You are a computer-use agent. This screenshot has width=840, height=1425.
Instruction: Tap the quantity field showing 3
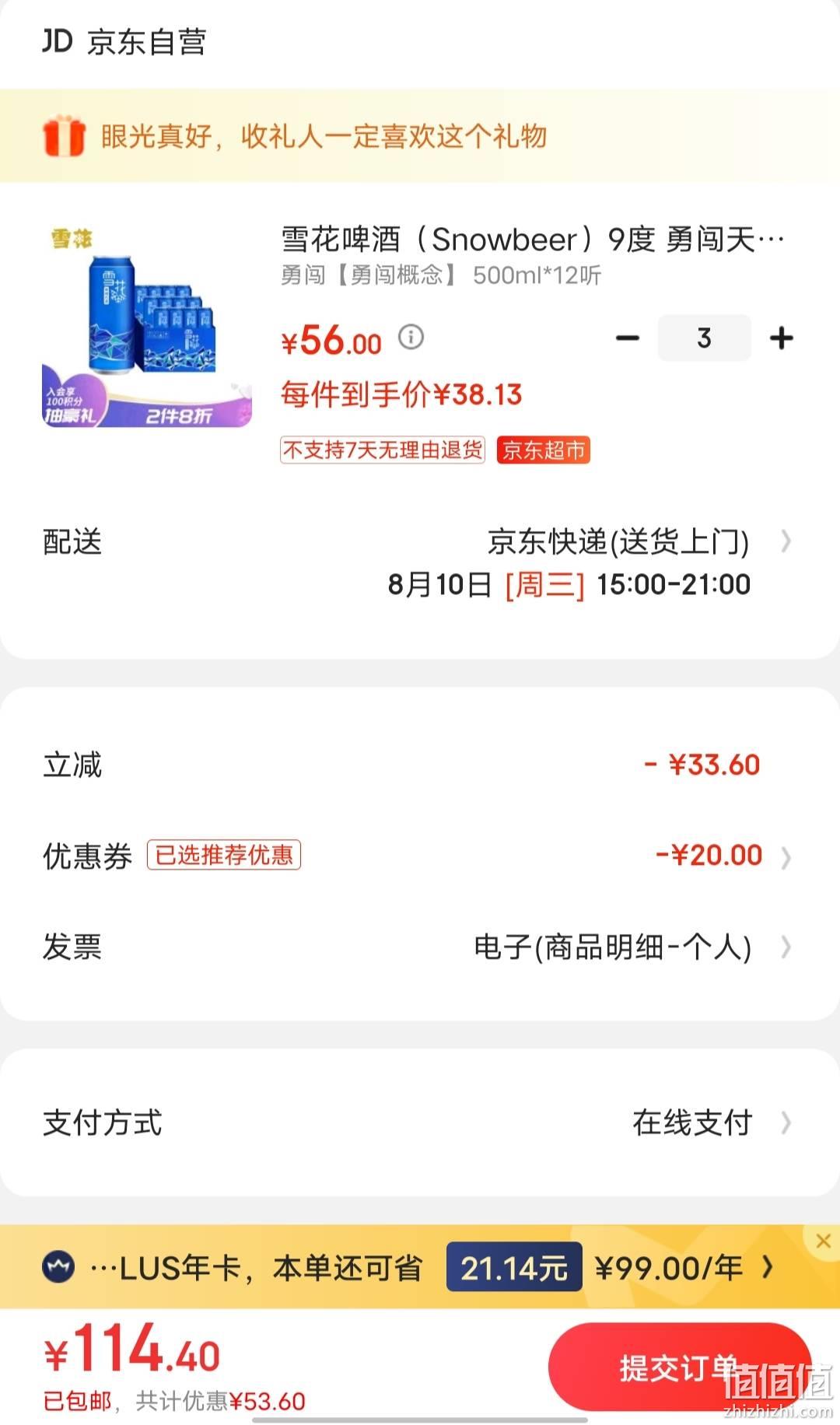[x=704, y=338]
